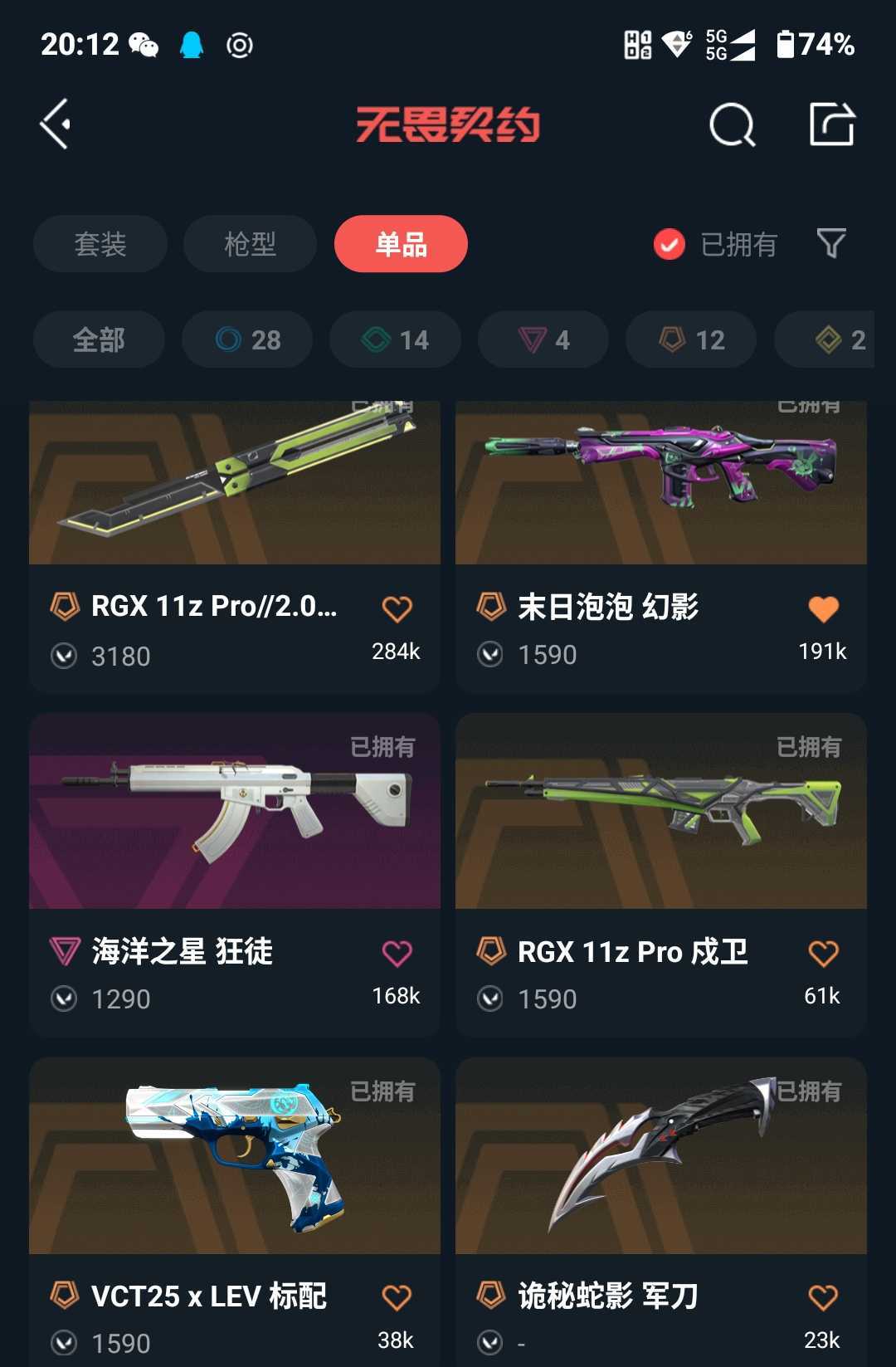Filter by the tier chip showing 4
This screenshot has height=1367, width=896.
[543, 339]
